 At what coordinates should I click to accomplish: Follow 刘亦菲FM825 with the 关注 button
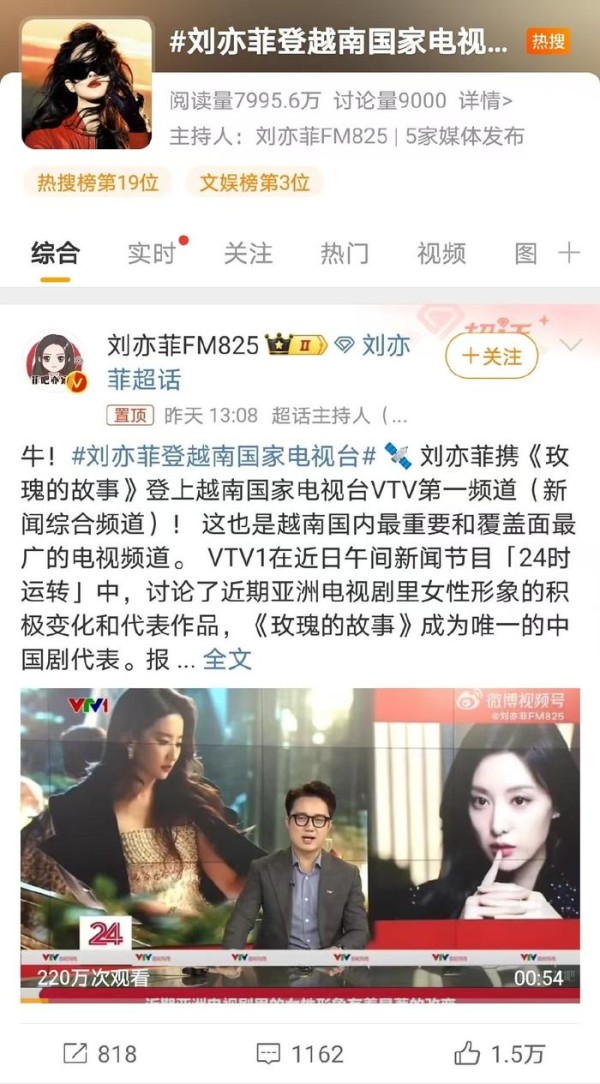click(x=491, y=357)
